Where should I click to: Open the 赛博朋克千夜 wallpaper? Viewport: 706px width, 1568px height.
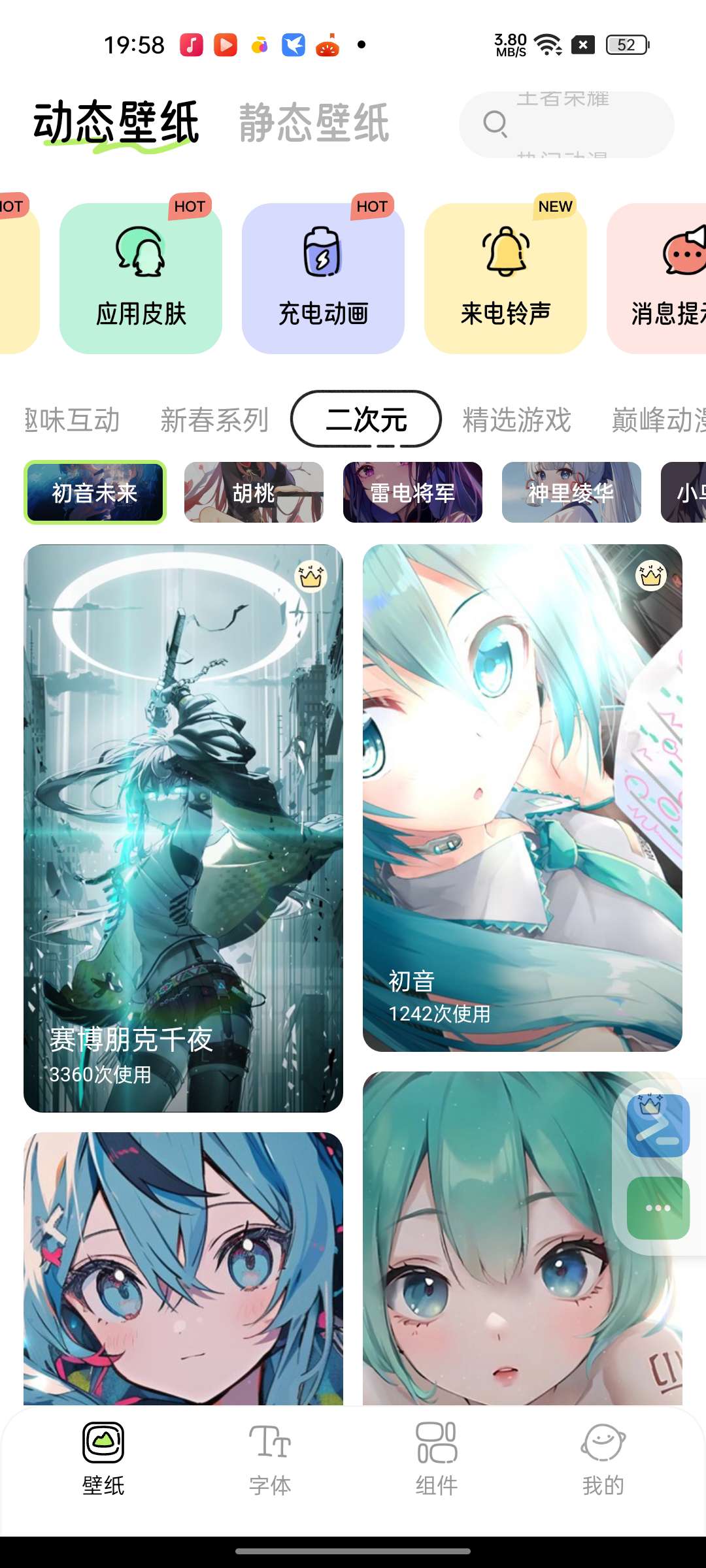[x=183, y=828]
